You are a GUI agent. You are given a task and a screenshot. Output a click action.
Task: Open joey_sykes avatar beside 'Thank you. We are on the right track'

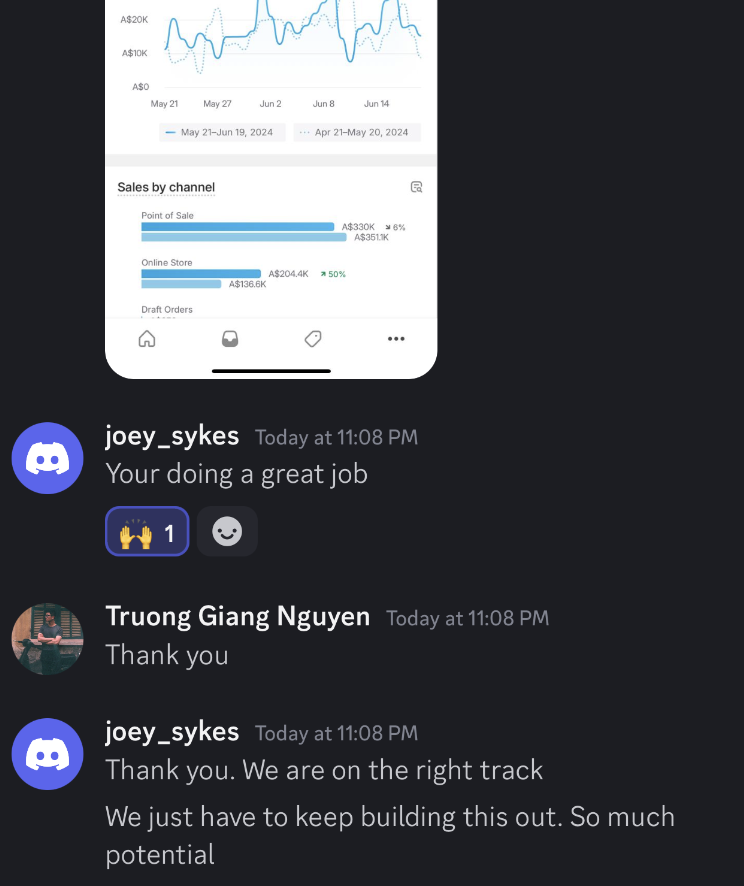[x=47, y=754]
